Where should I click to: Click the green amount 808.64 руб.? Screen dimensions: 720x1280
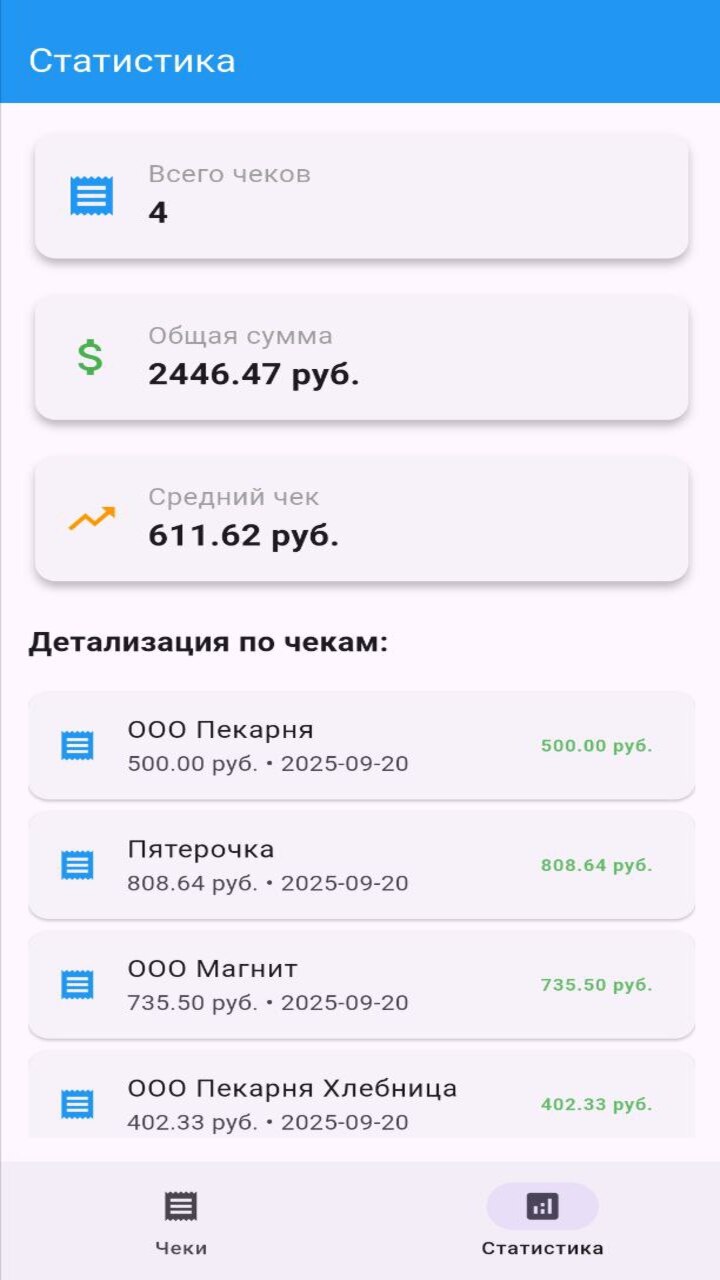tap(597, 868)
